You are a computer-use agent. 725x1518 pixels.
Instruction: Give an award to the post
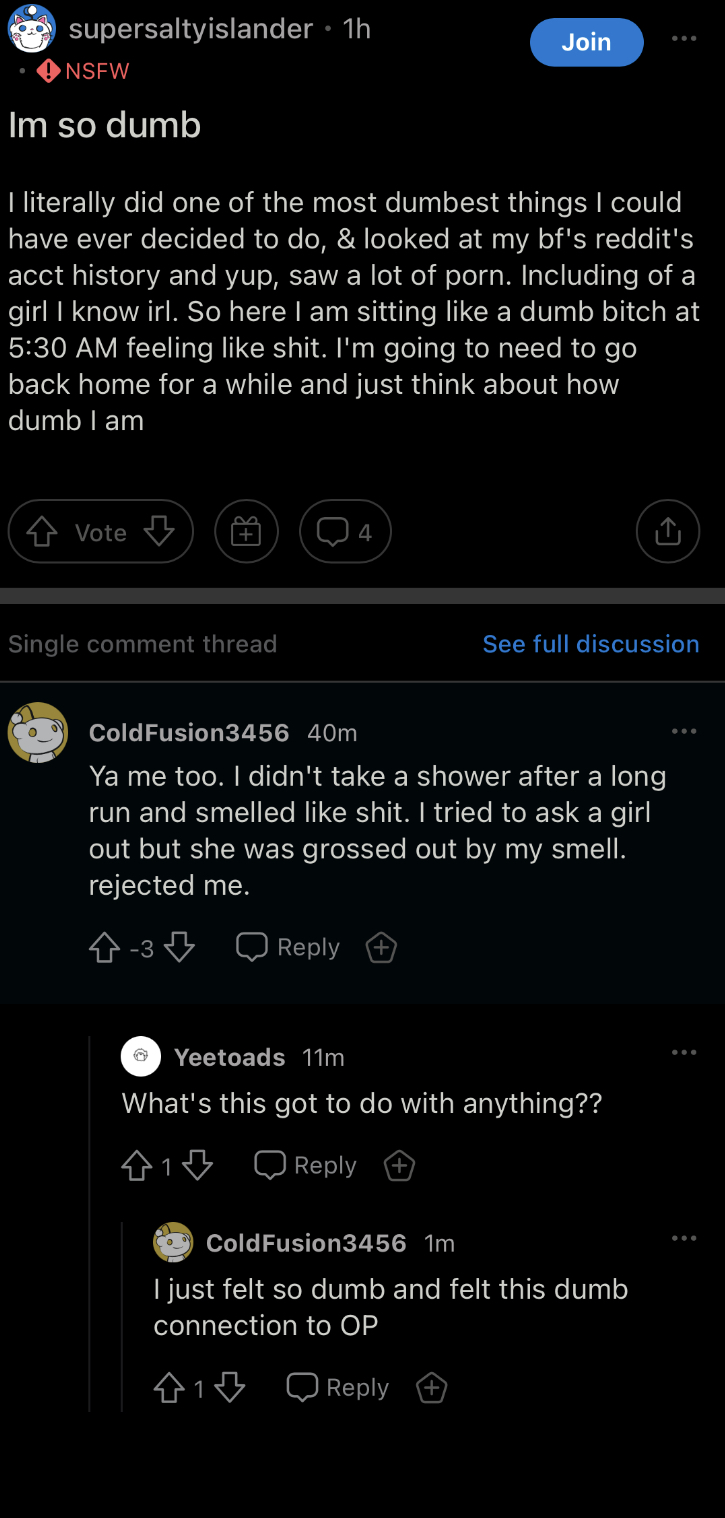tap(246, 532)
